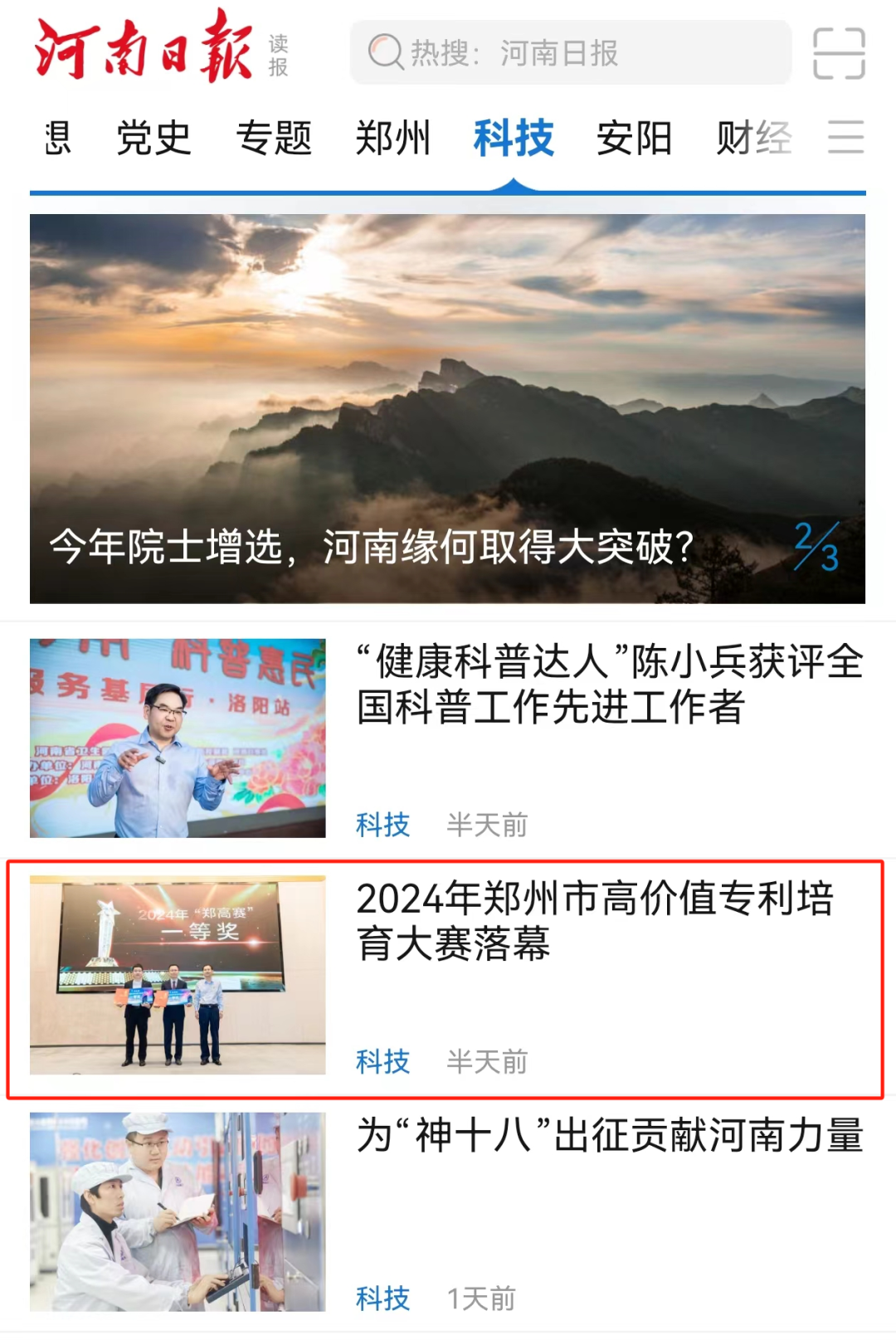Read the article about 陈小兵
896x1340 pixels.
tap(609, 685)
